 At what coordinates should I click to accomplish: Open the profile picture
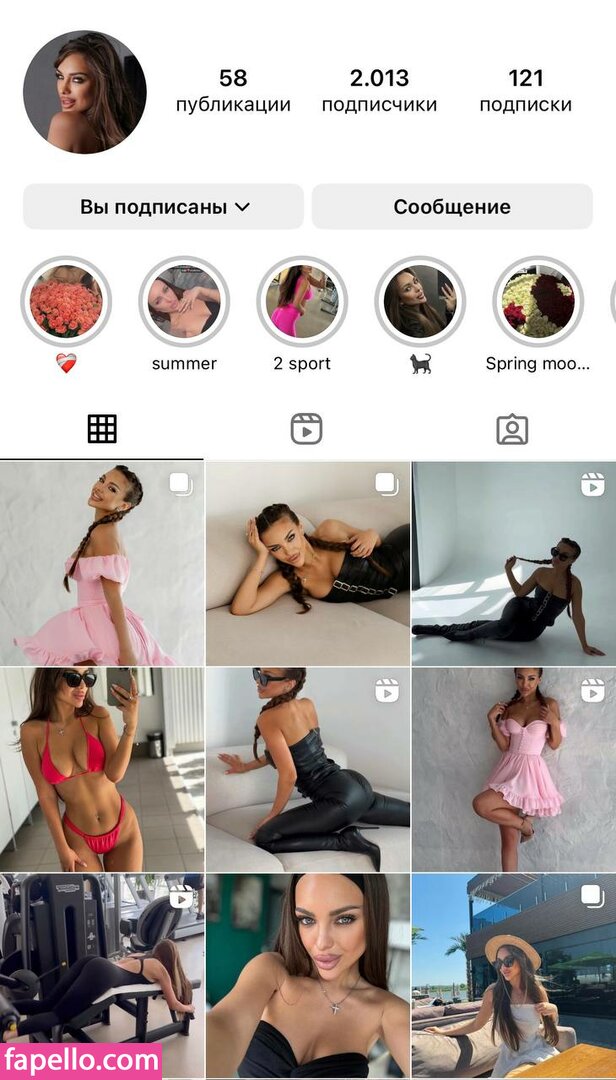pos(85,92)
